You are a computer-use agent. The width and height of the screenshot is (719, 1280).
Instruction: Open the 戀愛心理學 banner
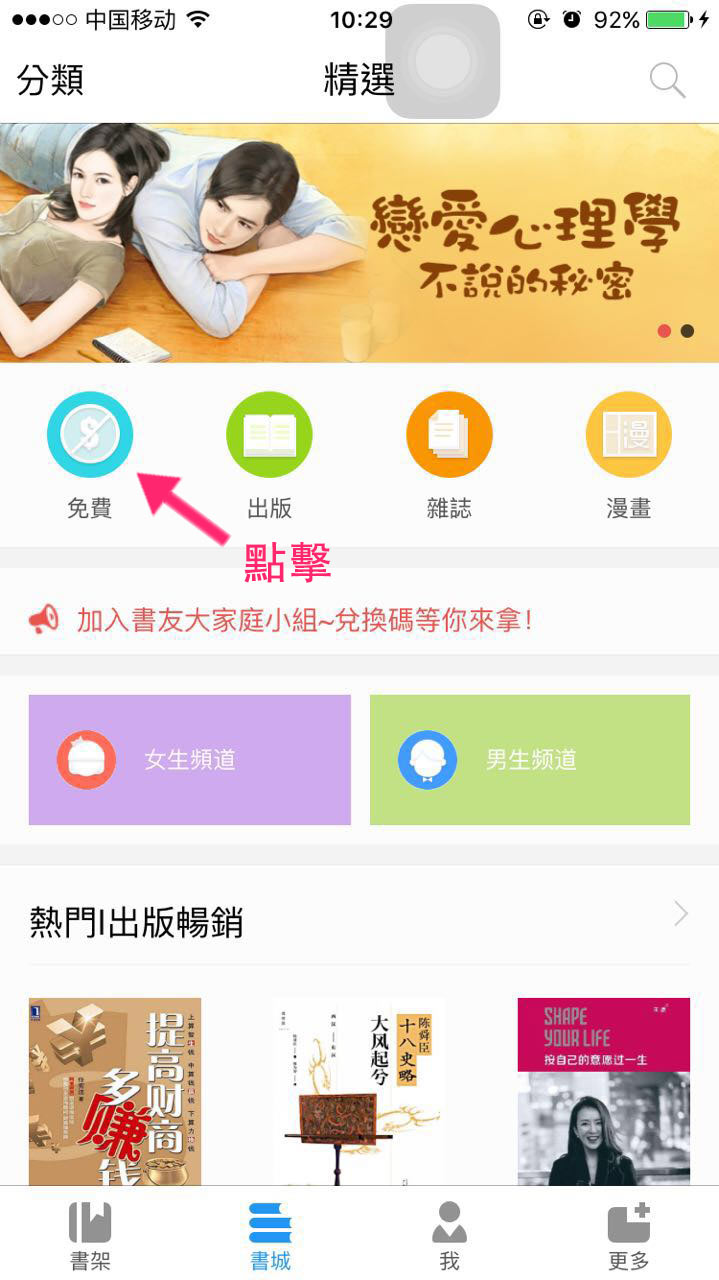[359, 242]
